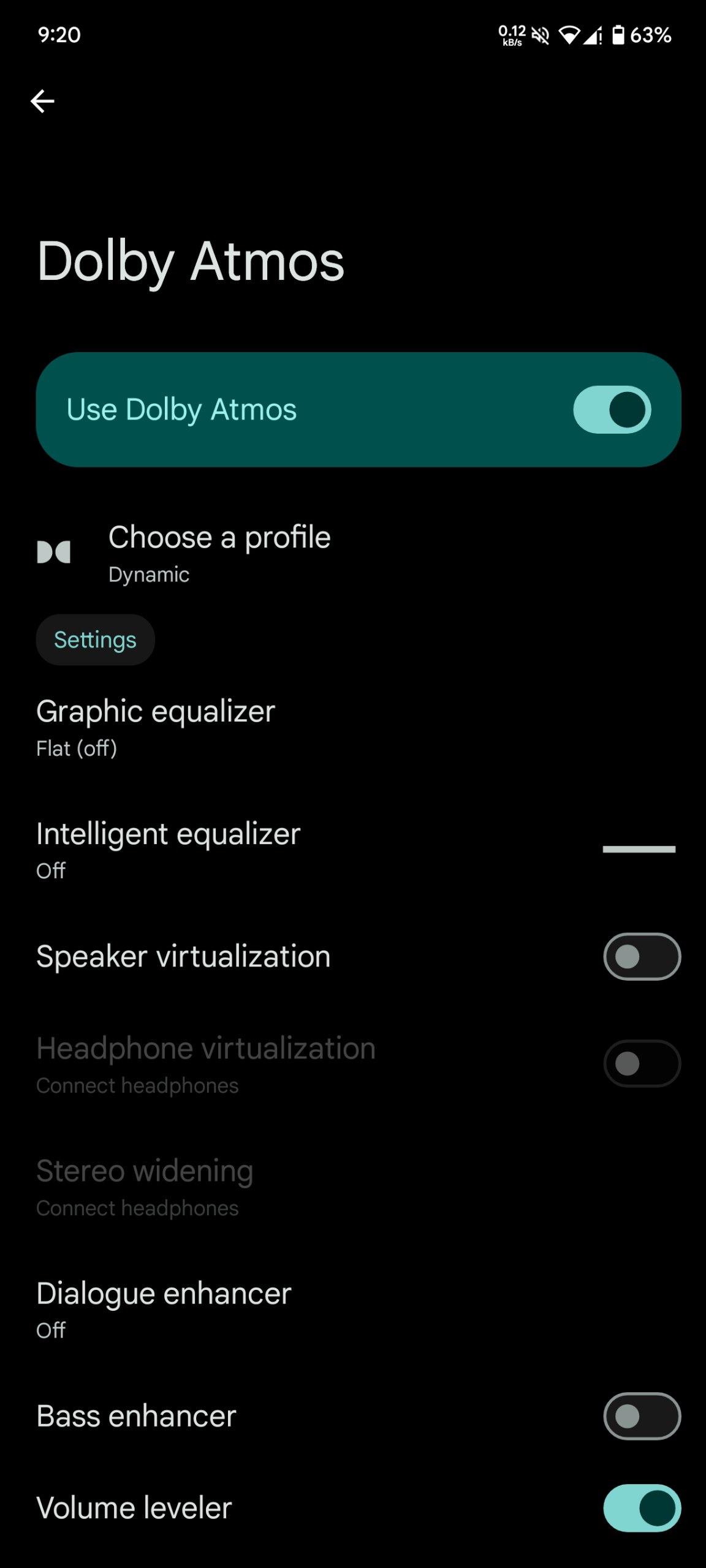706x1568 pixels.
Task: Turn on Bass enhancer
Action: (642, 1416)
